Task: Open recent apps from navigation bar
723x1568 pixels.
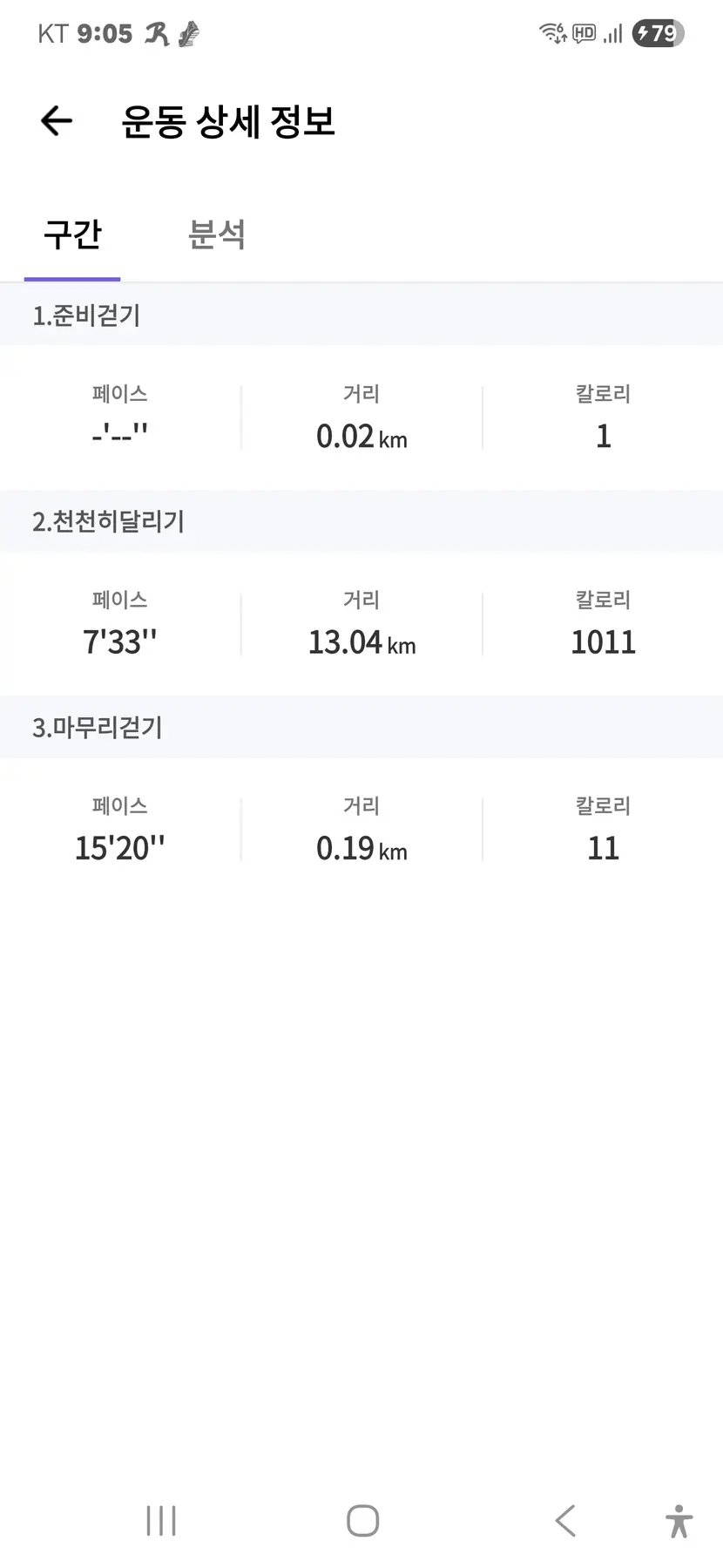Action: coord(161,1521)
